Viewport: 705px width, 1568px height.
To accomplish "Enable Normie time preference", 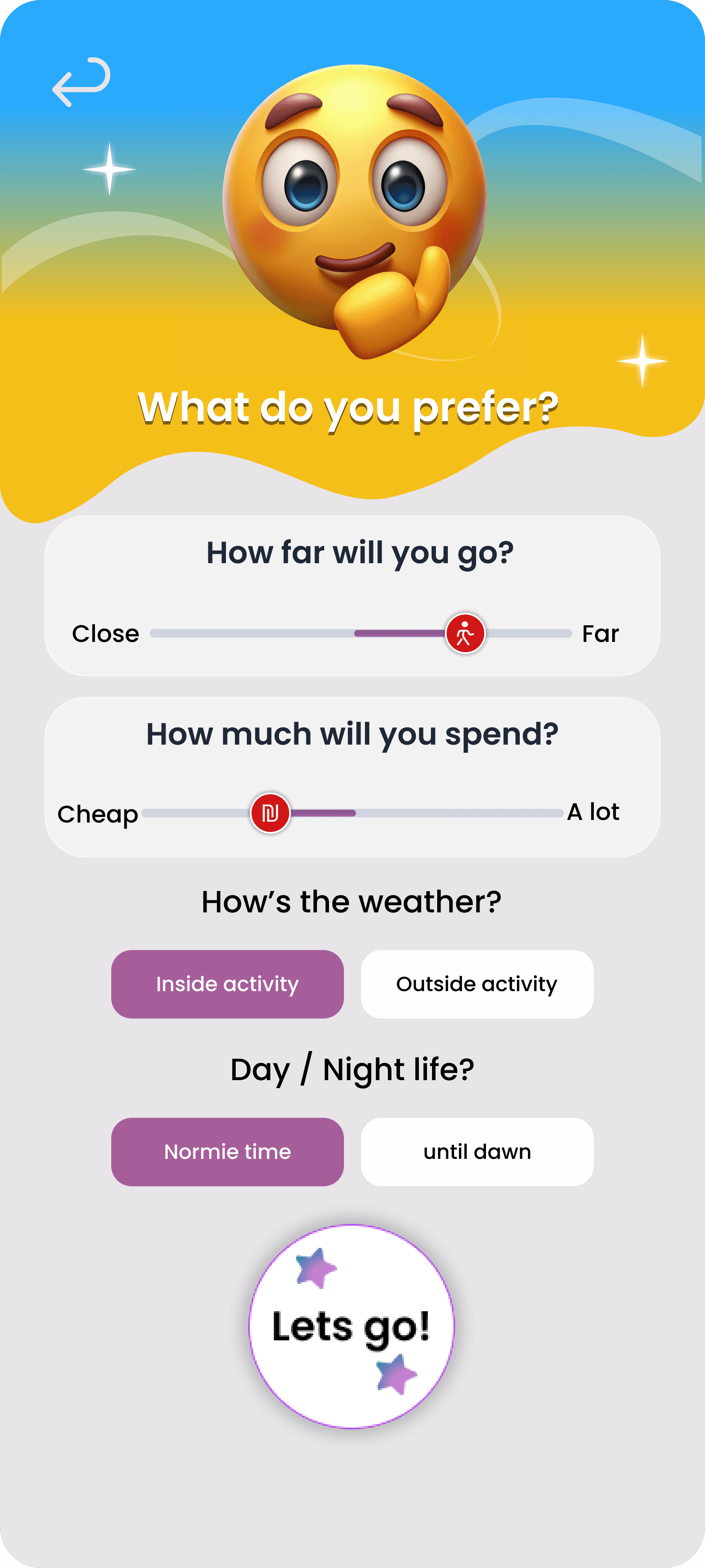I will pos(227,1151).
